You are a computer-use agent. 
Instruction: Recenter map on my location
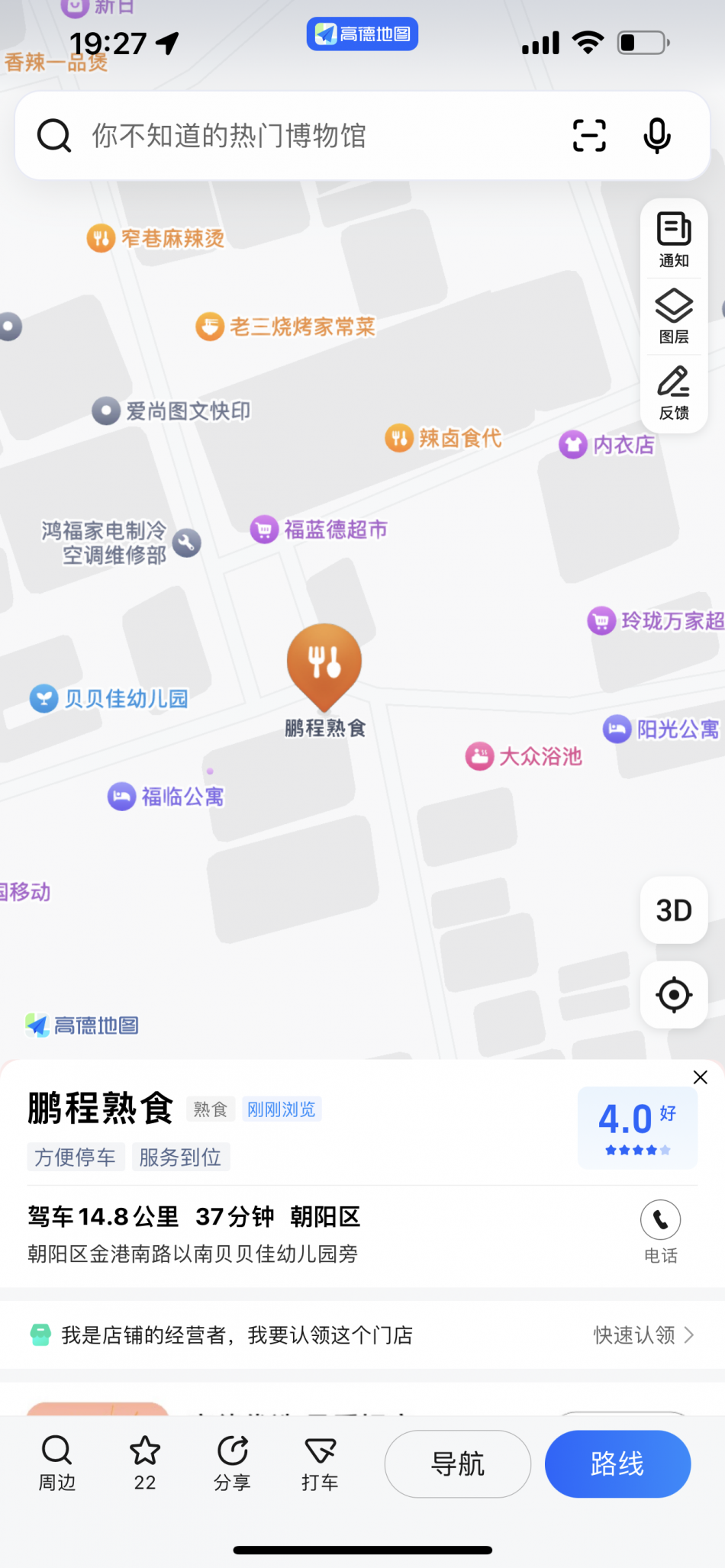coord(674,994)
